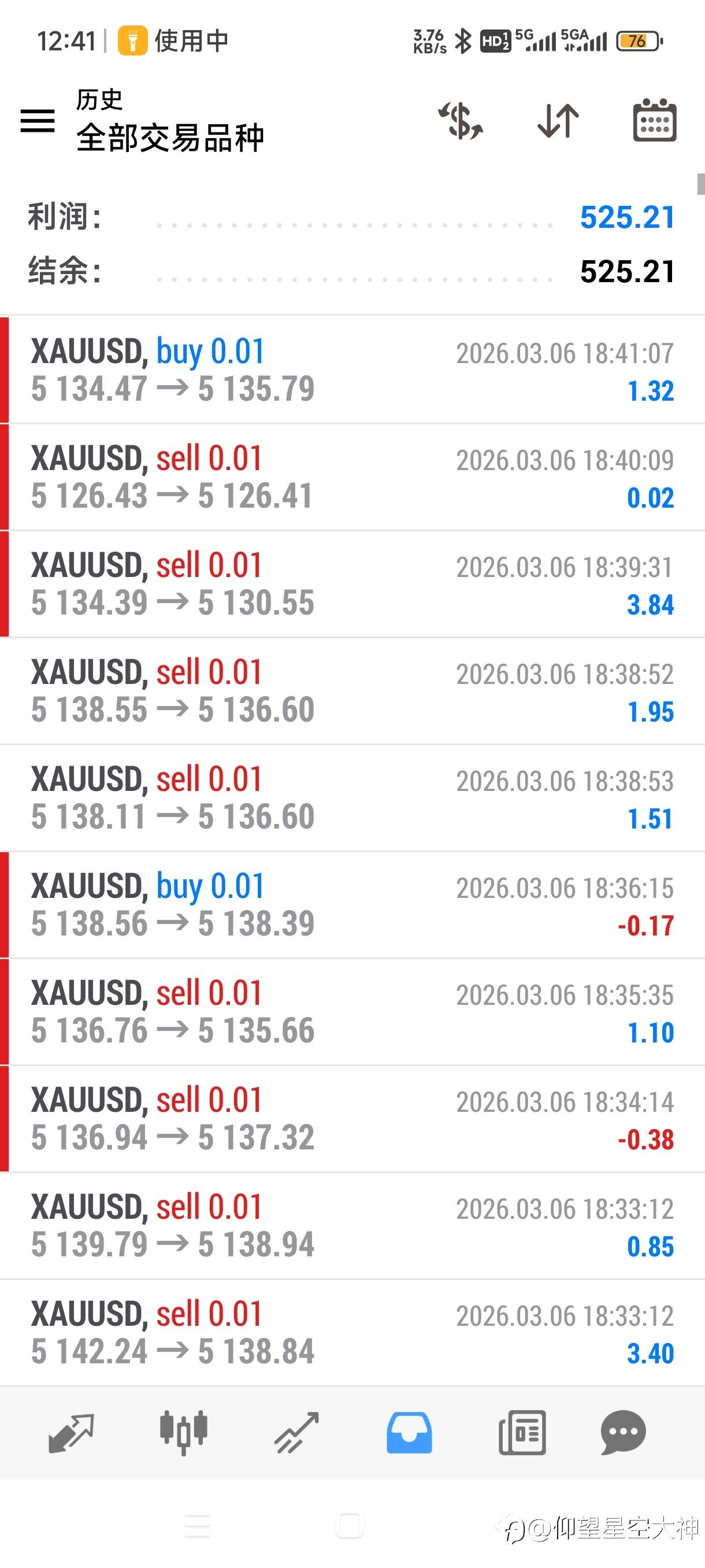Select the sell trade timed 18:38:53

(352, 798)
